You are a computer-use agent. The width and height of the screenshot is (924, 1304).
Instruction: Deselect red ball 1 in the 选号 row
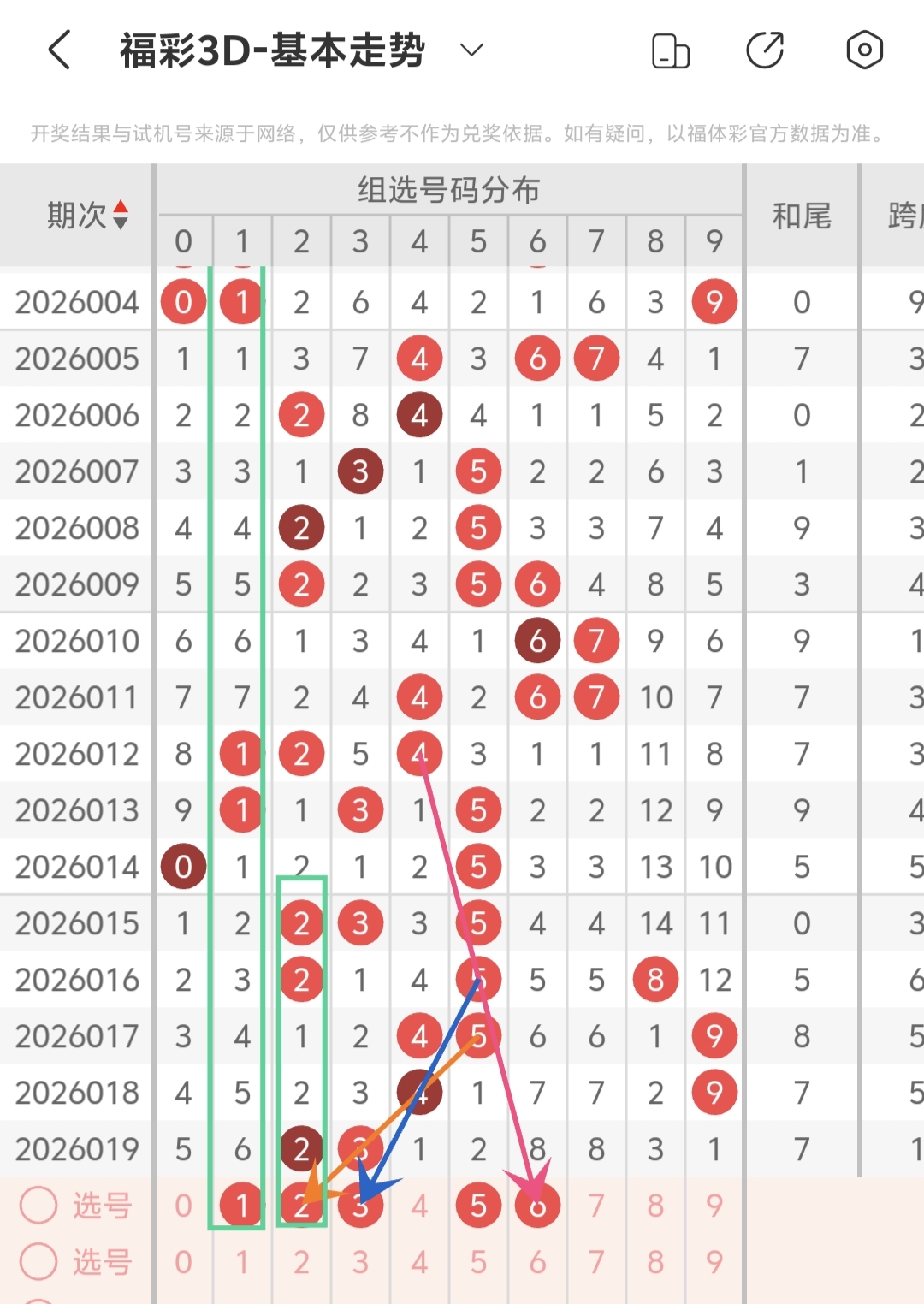[242, 1206]
